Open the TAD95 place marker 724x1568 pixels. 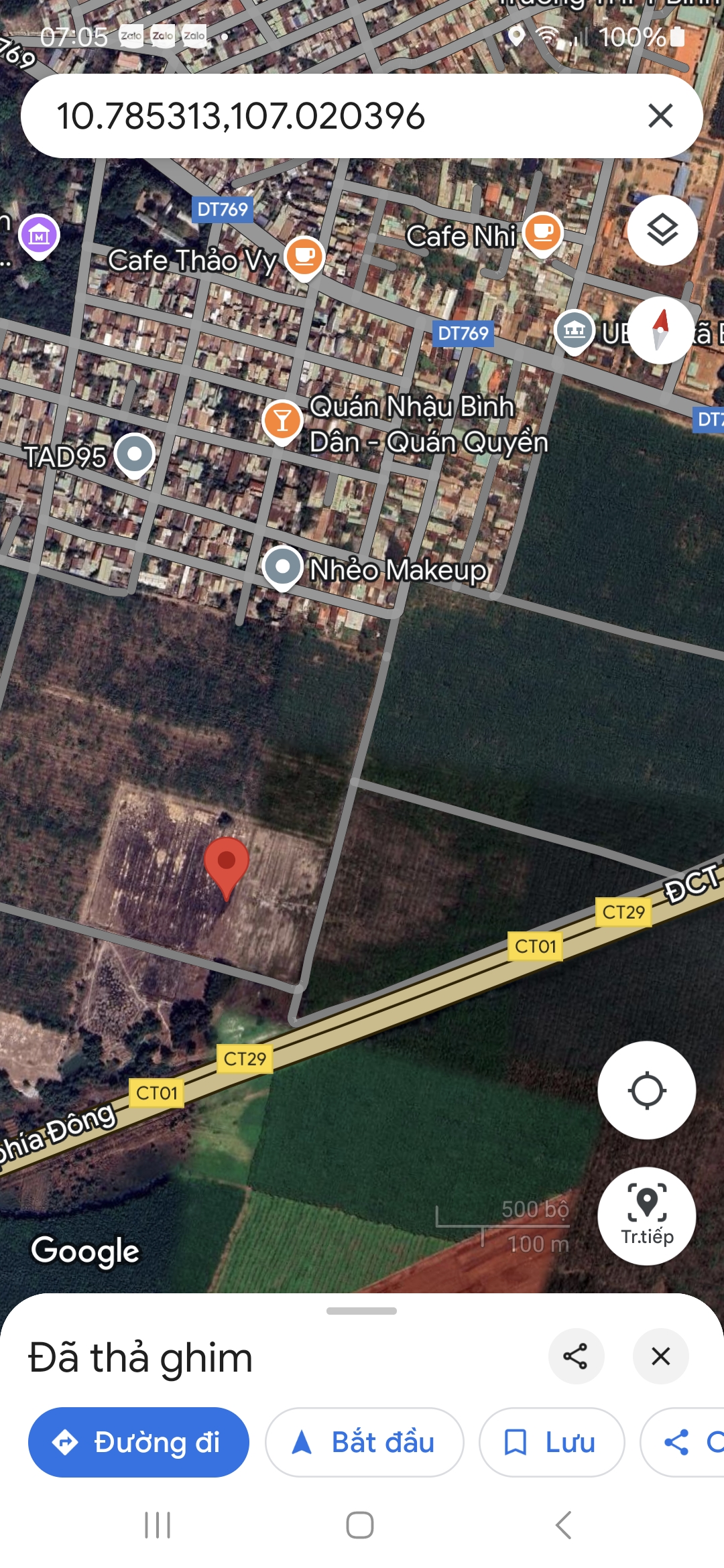click(135, 455)
